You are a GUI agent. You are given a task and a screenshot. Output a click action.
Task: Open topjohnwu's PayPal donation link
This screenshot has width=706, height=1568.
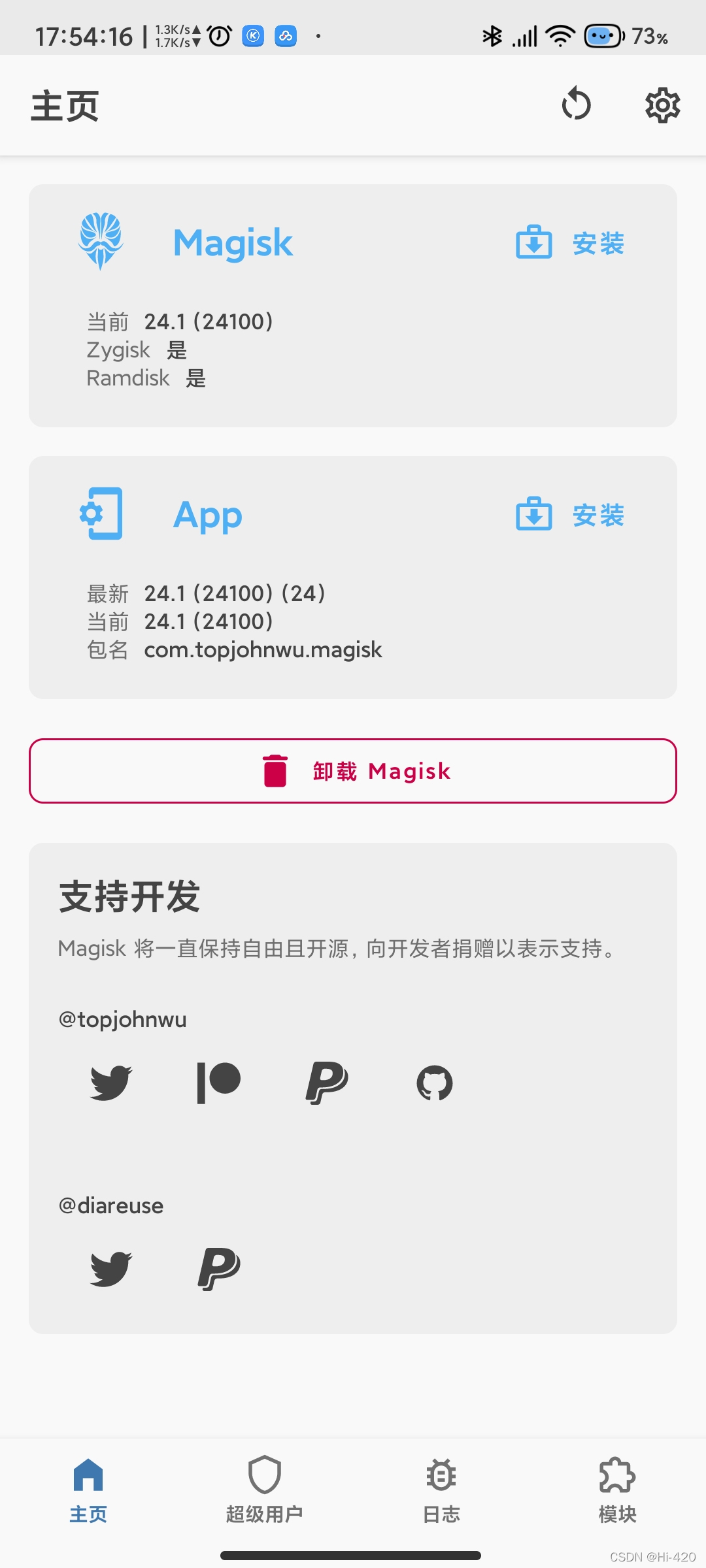(x=328, y=1083)
